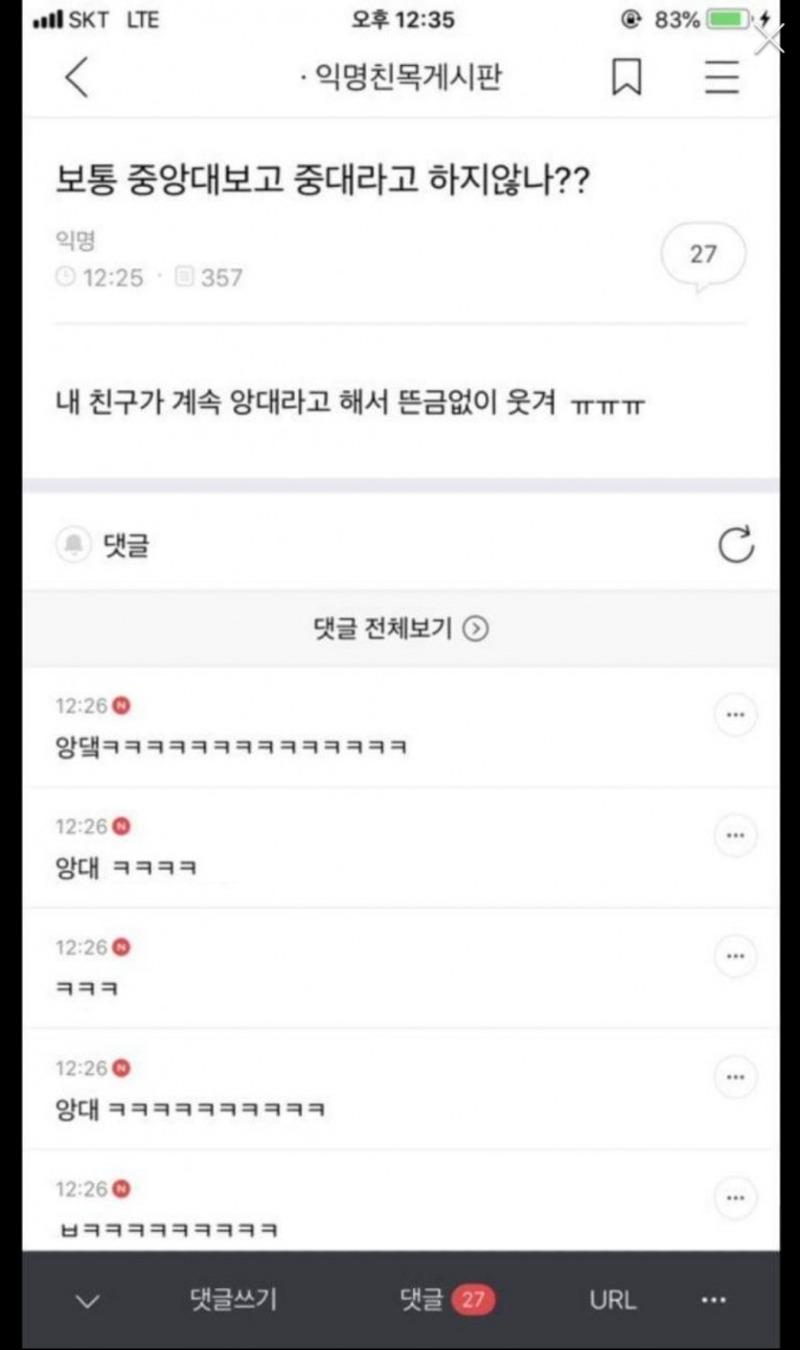The height and width of the screenshot is (1350, 800).
Task: Open 댓글 전체보기 to view all comments
Action: [x=400, y=628]
